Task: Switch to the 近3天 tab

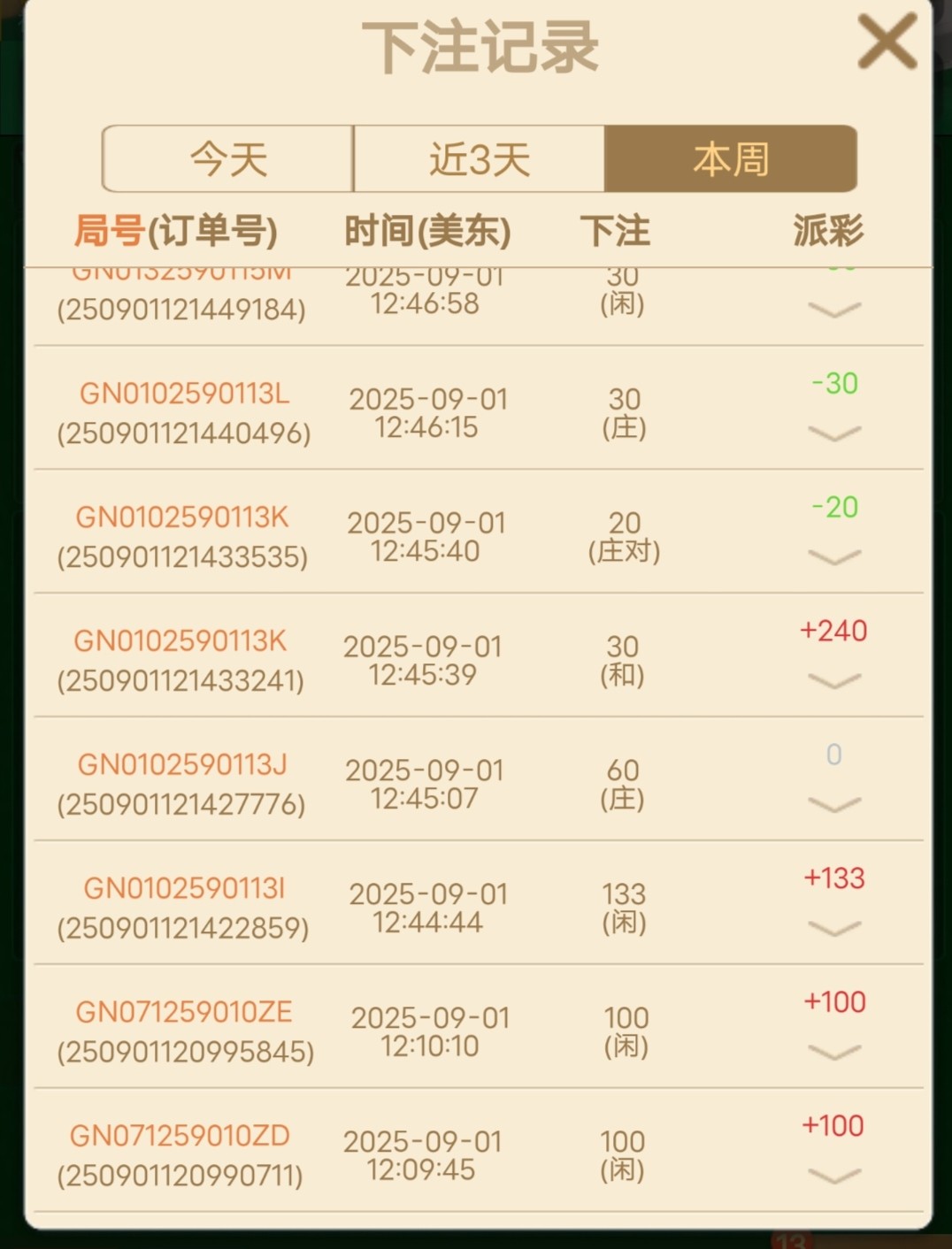Action: point(479,159)
